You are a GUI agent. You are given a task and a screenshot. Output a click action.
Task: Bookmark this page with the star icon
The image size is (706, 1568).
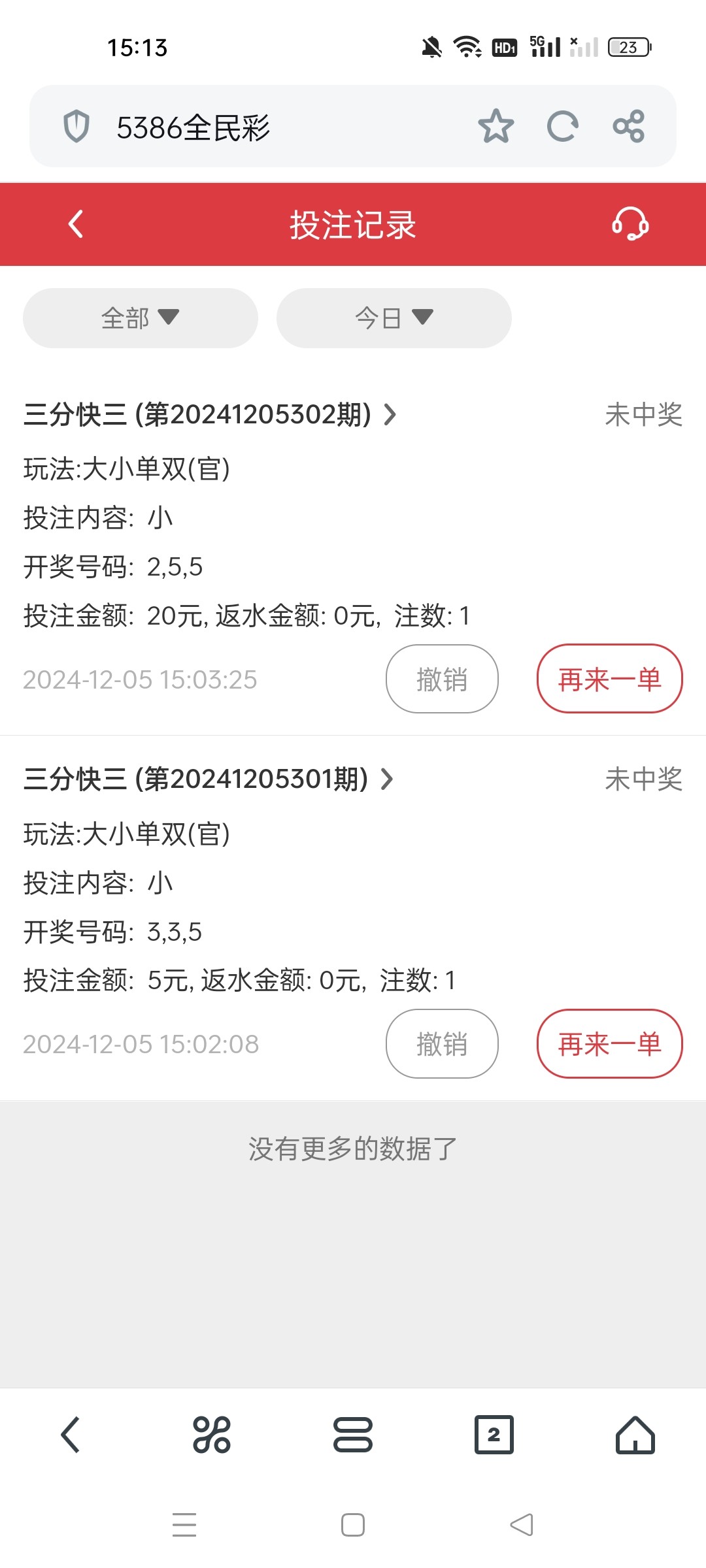pos(496,126)
